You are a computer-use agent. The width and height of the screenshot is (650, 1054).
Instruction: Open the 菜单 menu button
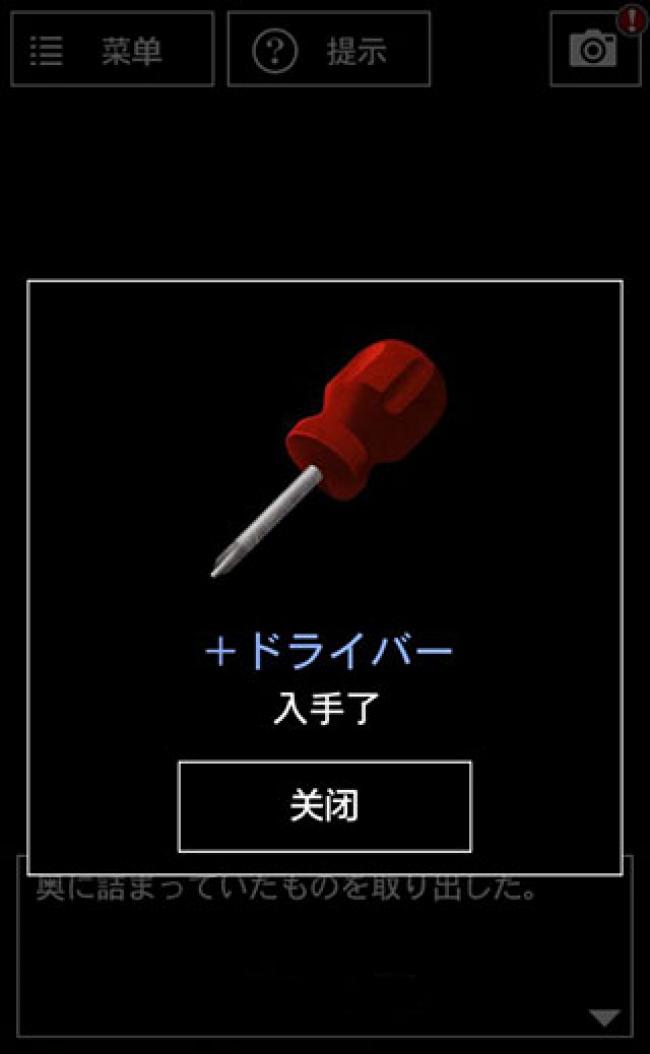tap(112, 49)
